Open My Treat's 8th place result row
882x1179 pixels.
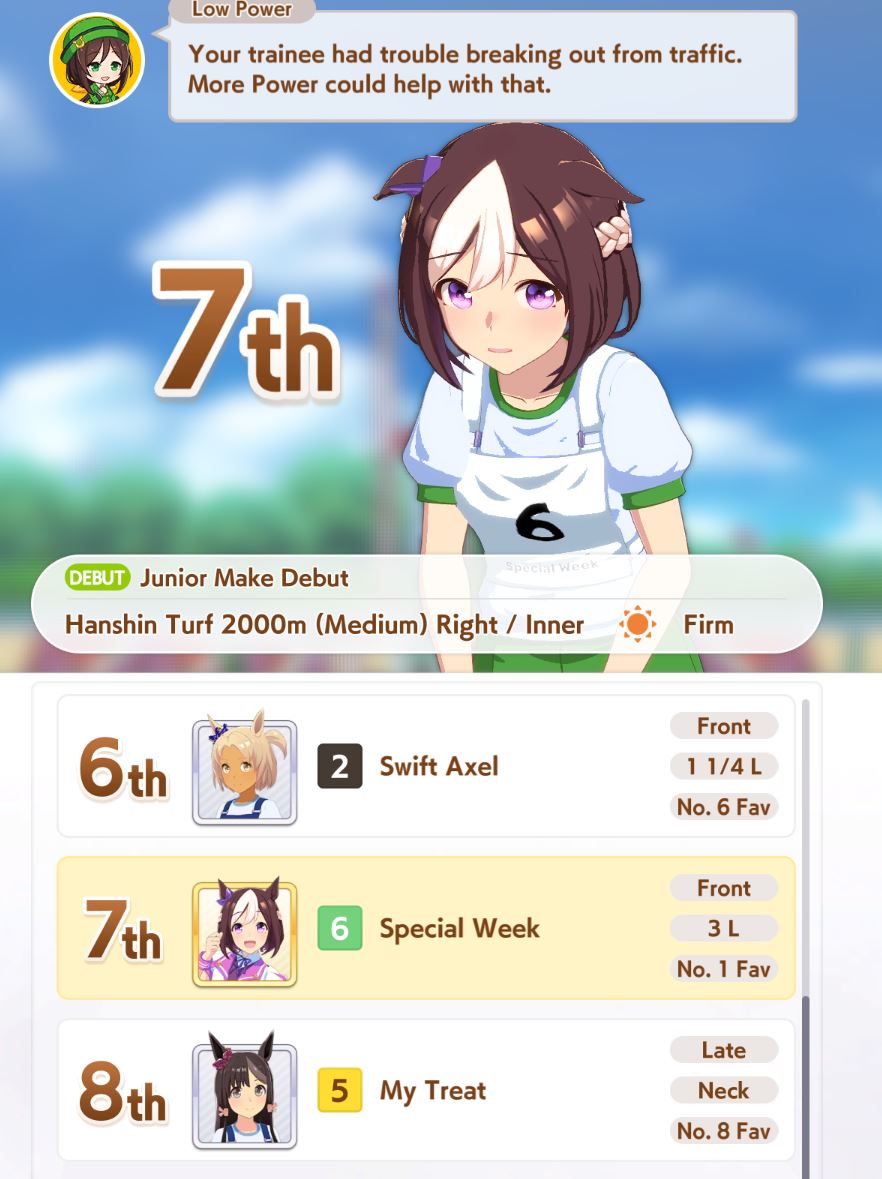click(426, 1090)
